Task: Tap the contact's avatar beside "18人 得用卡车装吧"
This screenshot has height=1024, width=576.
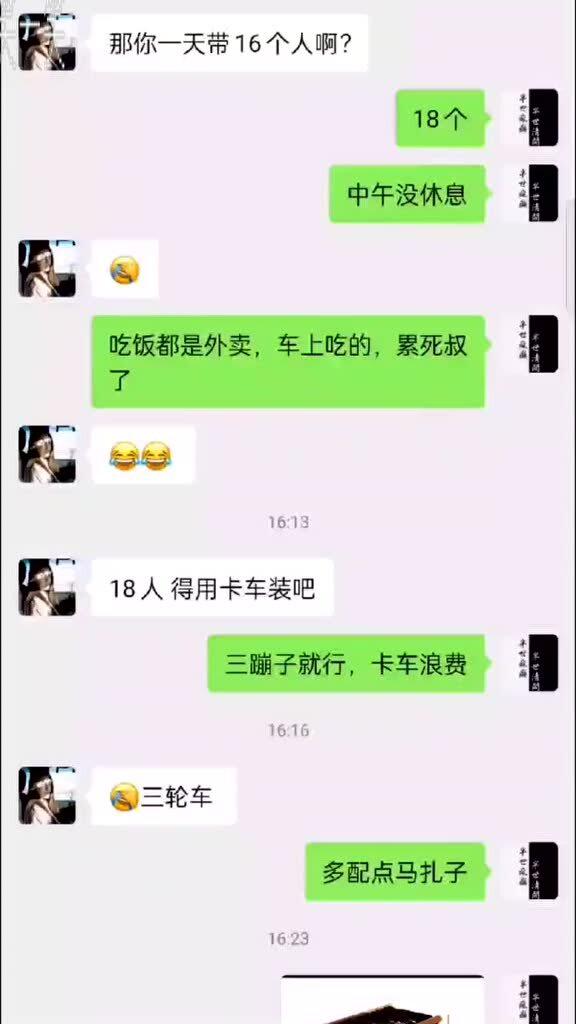Action: [47, 587]
